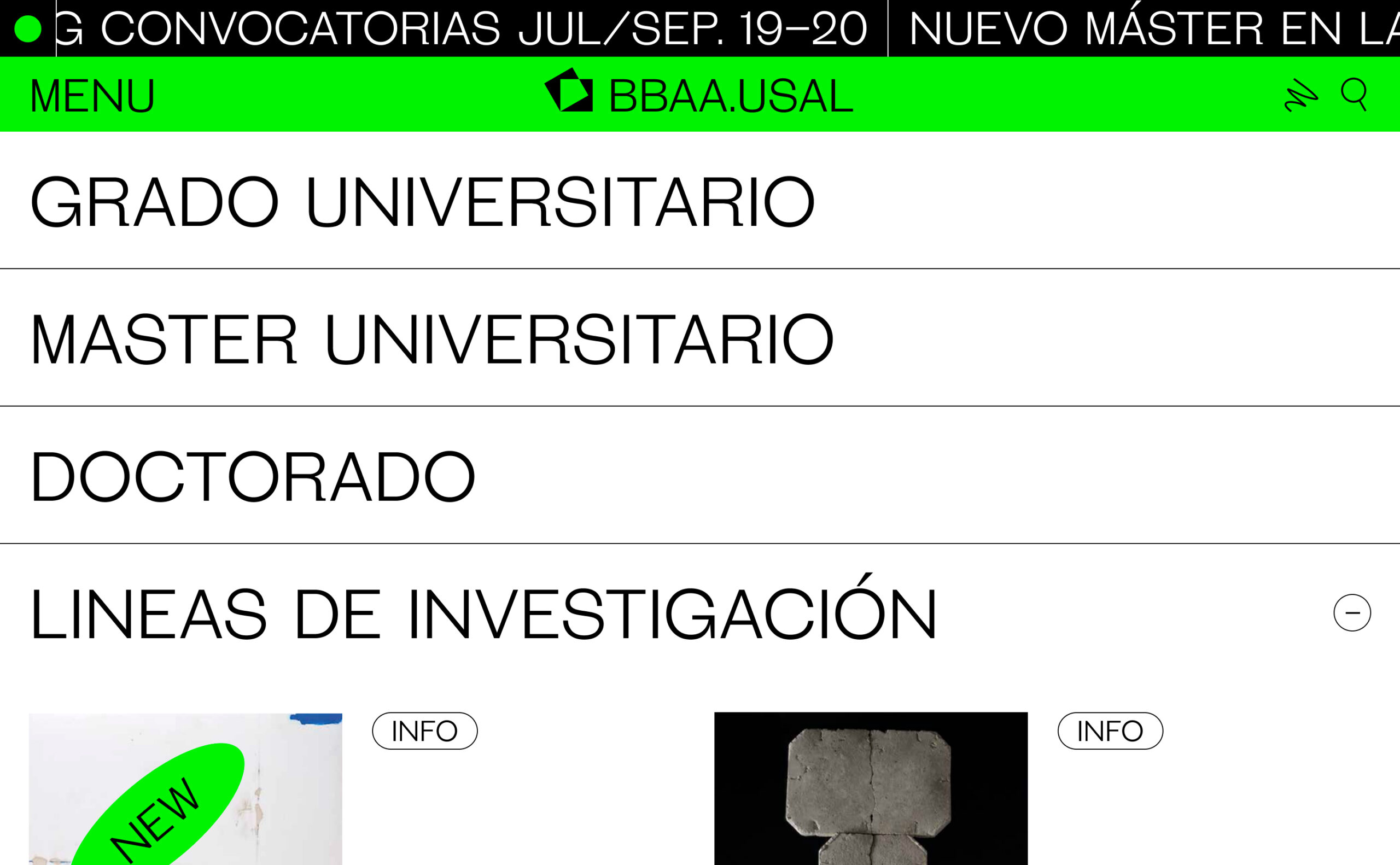Tap INFO beside the stone sculpture image
Viewport: 1400px width, 865px height.
[1110, 730]
